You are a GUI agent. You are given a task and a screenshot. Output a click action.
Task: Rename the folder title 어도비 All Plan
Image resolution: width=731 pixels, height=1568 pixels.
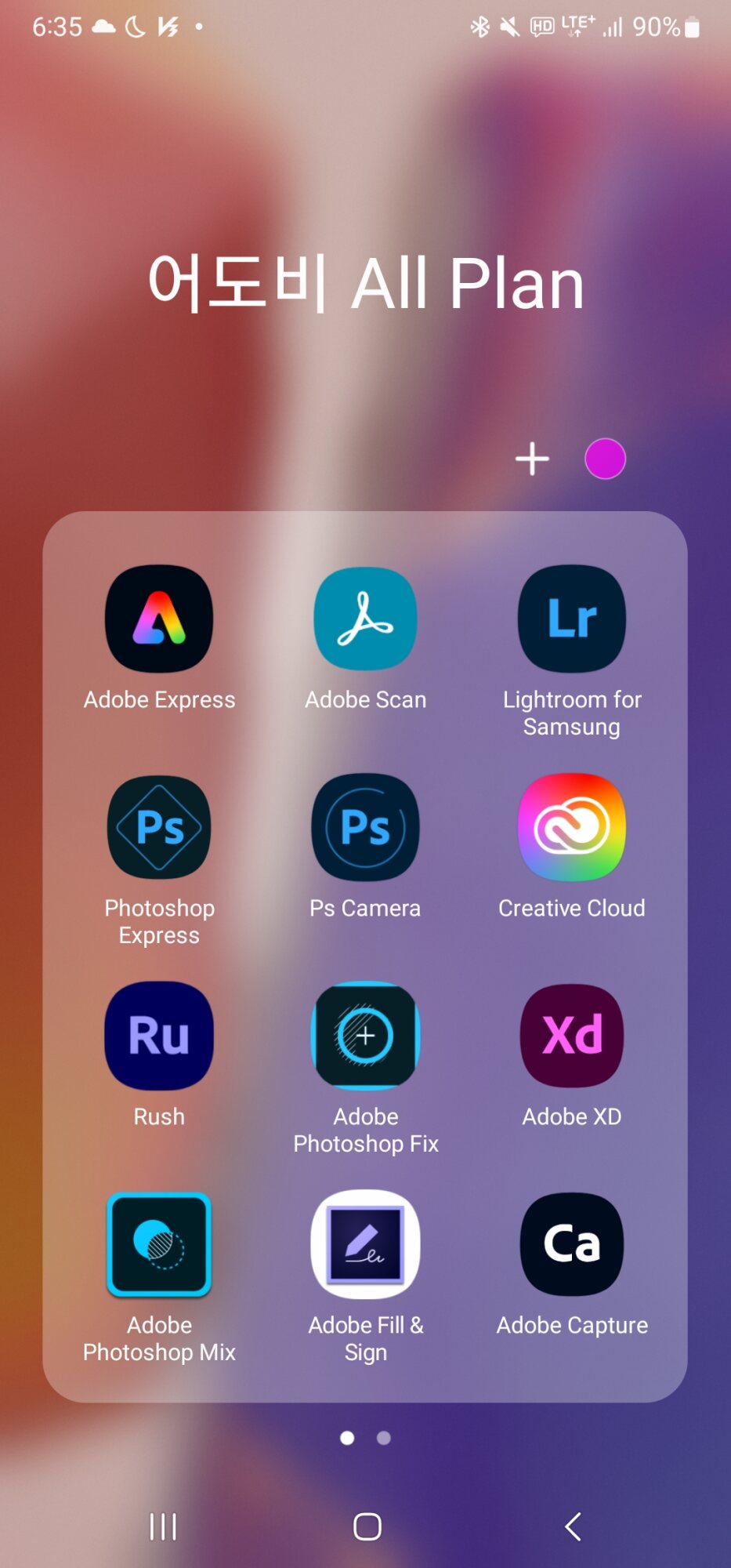pyautogui.click(x=366, y=283)
